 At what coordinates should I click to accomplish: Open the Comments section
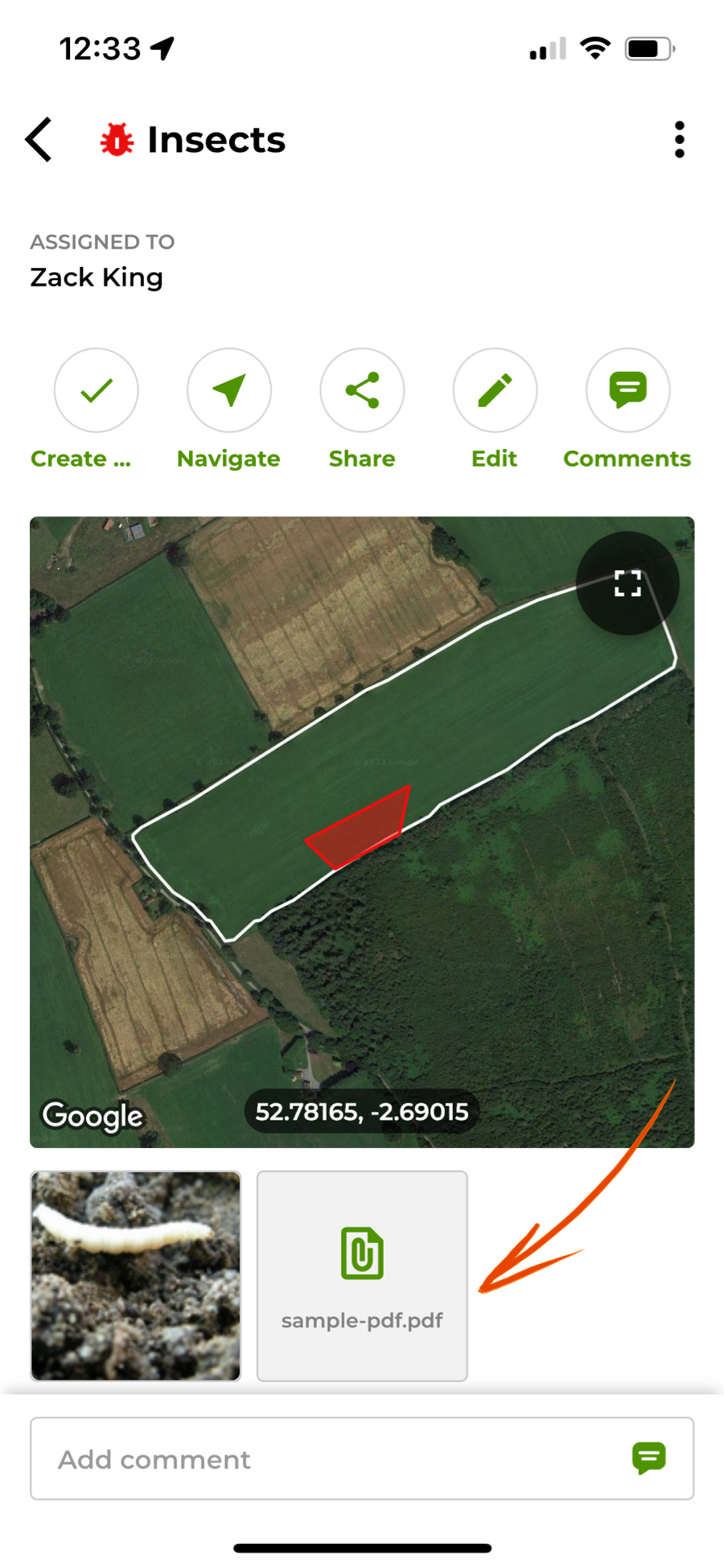627,390
